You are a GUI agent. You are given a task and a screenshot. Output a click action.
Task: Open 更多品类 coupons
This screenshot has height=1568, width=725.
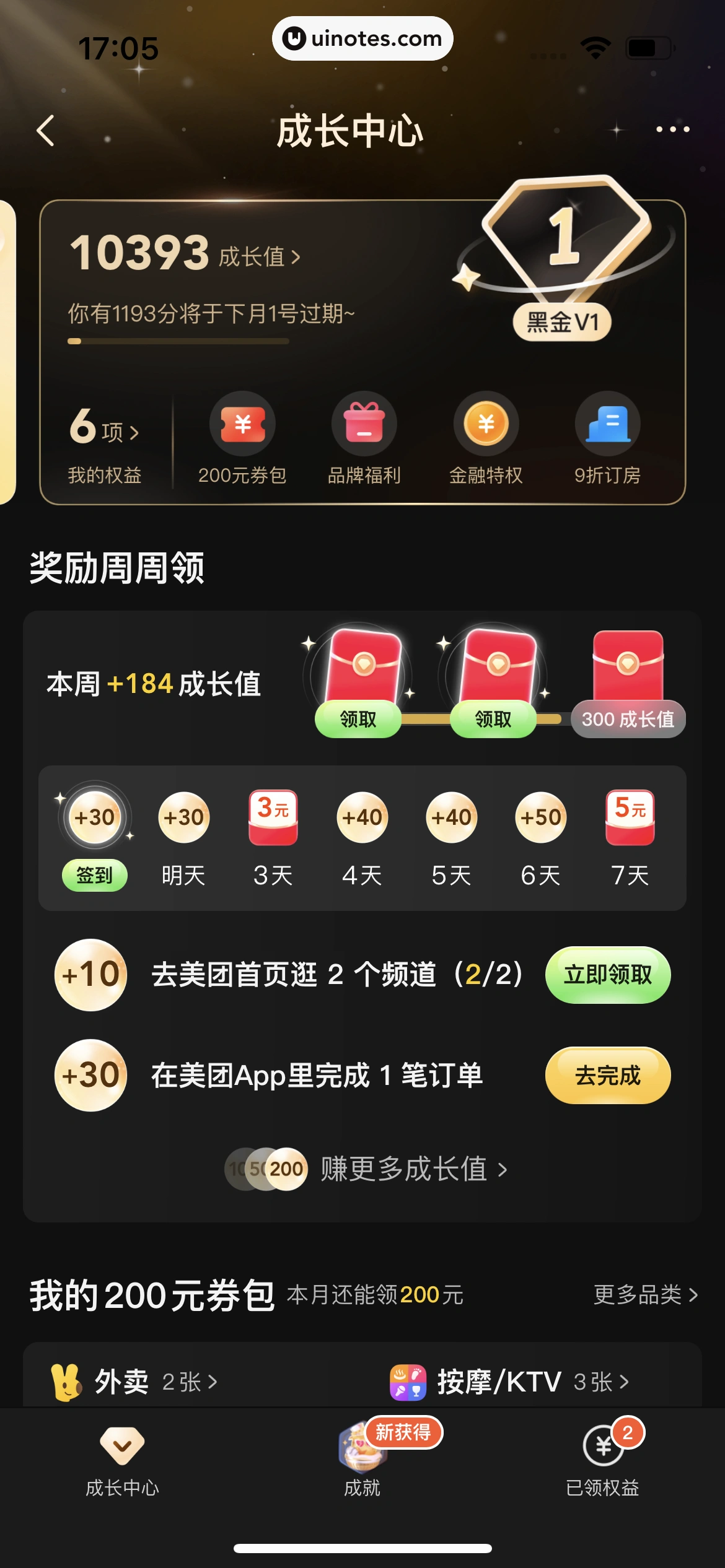pos(646,1294)
